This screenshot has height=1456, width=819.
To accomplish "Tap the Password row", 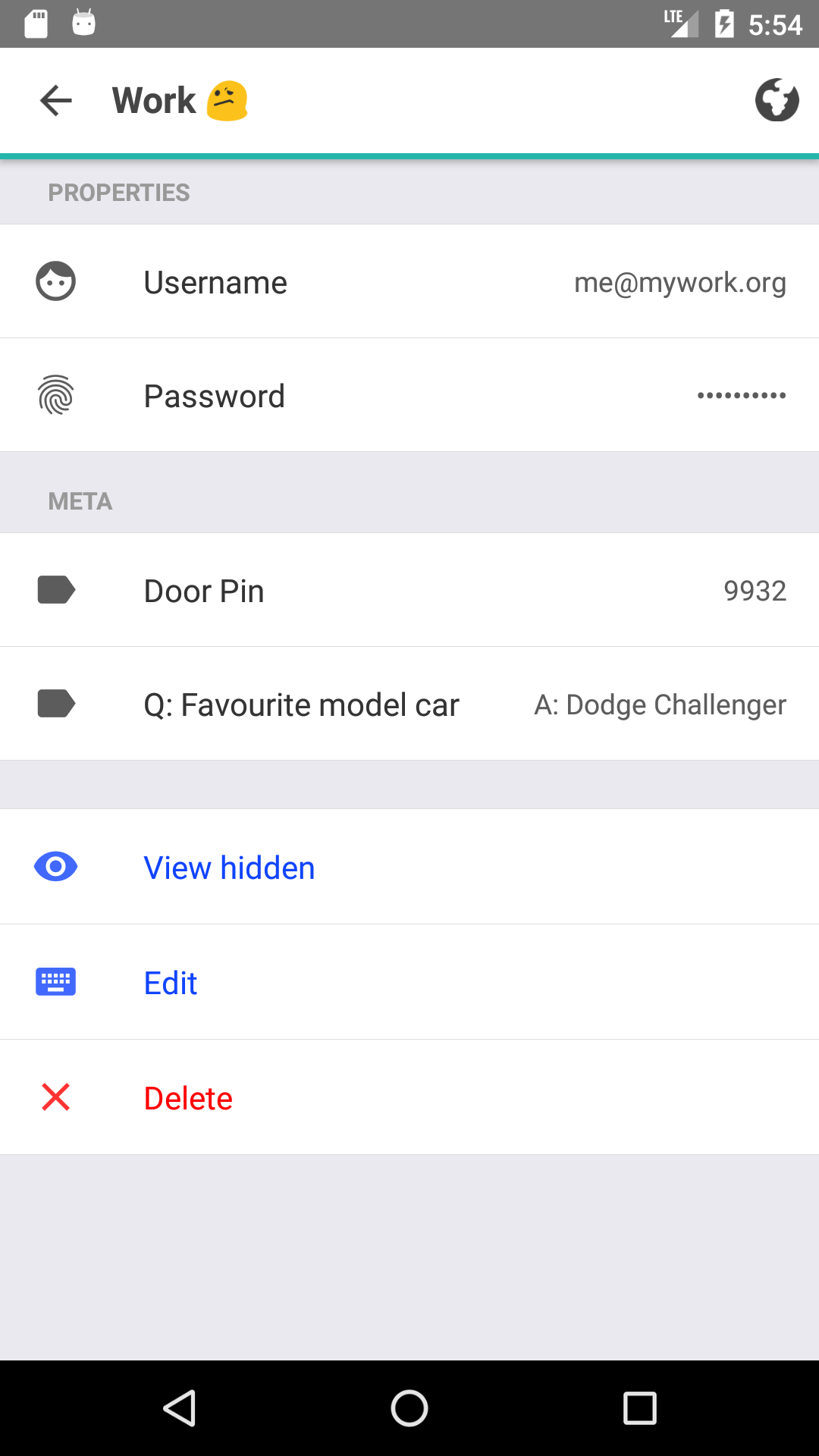I will pos(409,396).
